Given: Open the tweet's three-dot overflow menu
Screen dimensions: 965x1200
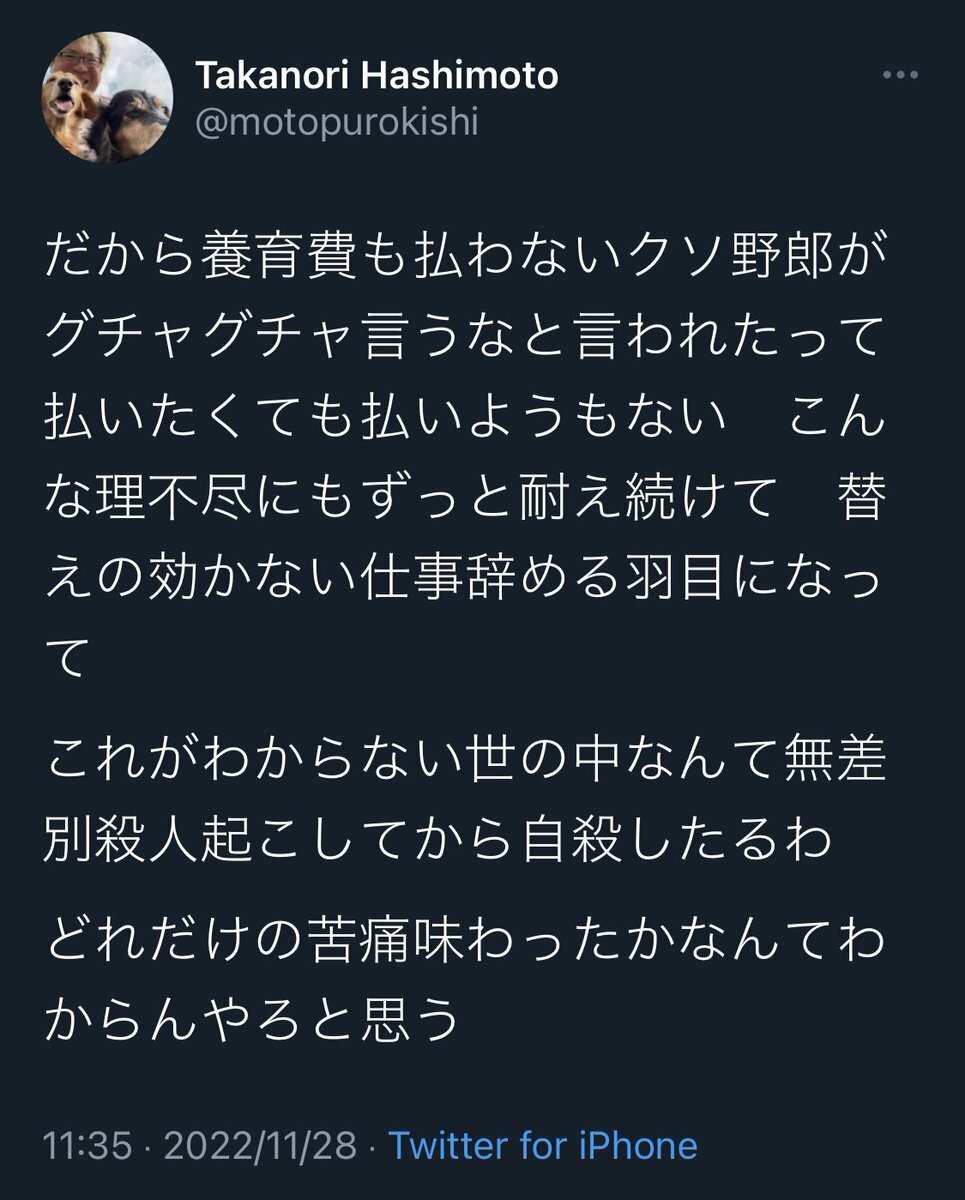Looking at the screenshot, I should pyautogui.click(x=901, y=77).
